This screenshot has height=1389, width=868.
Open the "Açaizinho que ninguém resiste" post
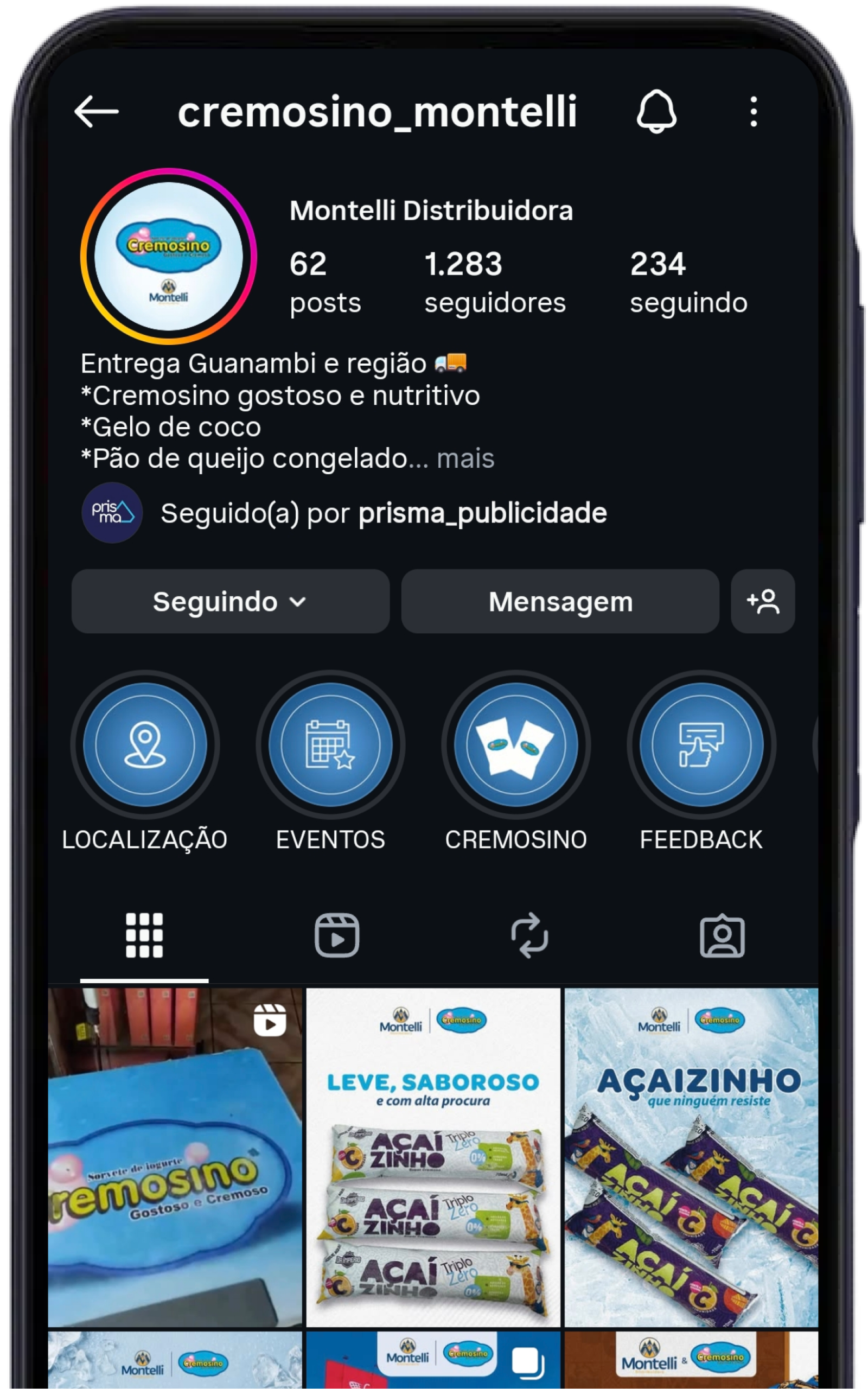(691, 1157)
